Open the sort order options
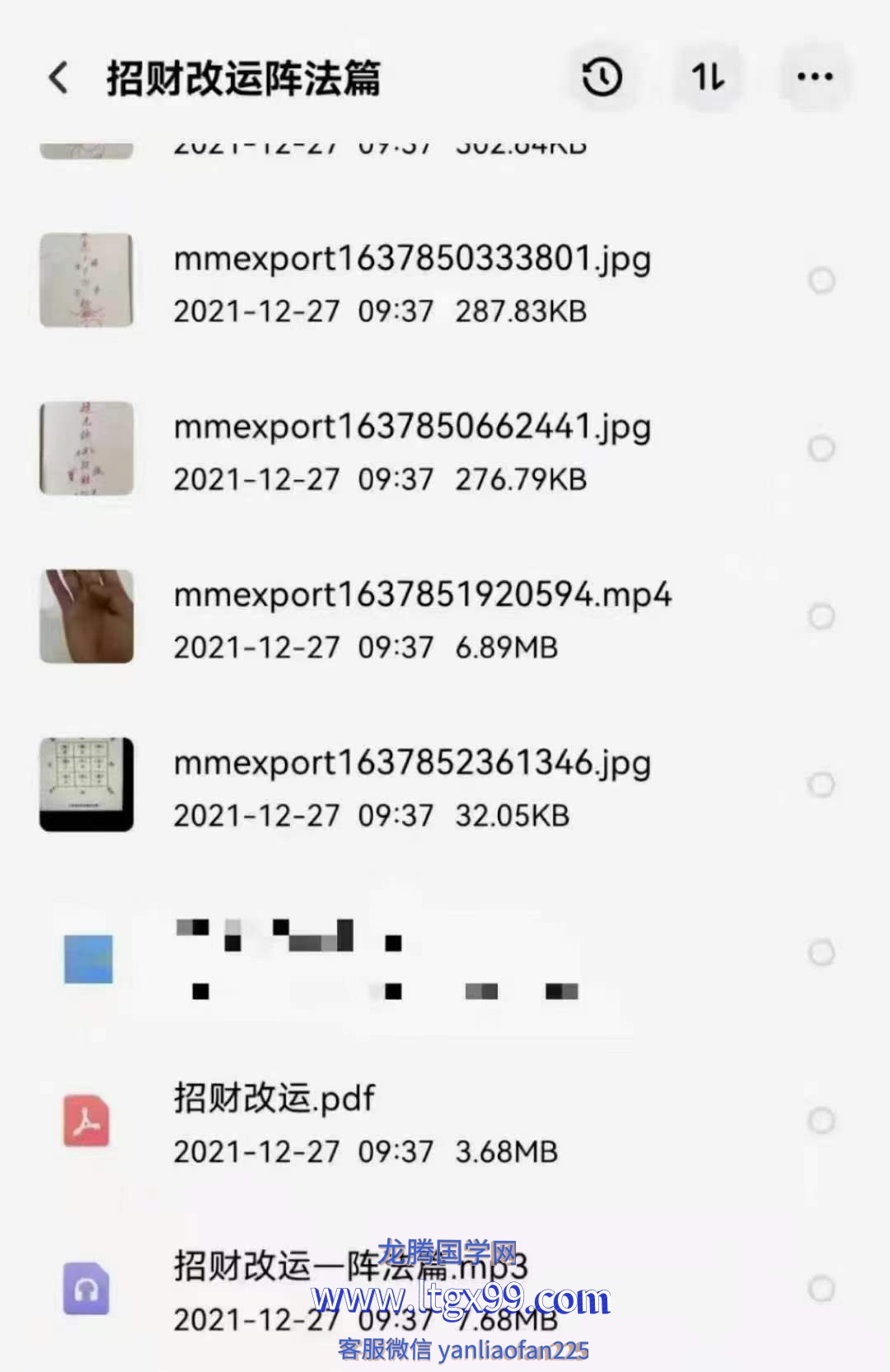Screen dimensions: 890x1372 click(708, 78)
